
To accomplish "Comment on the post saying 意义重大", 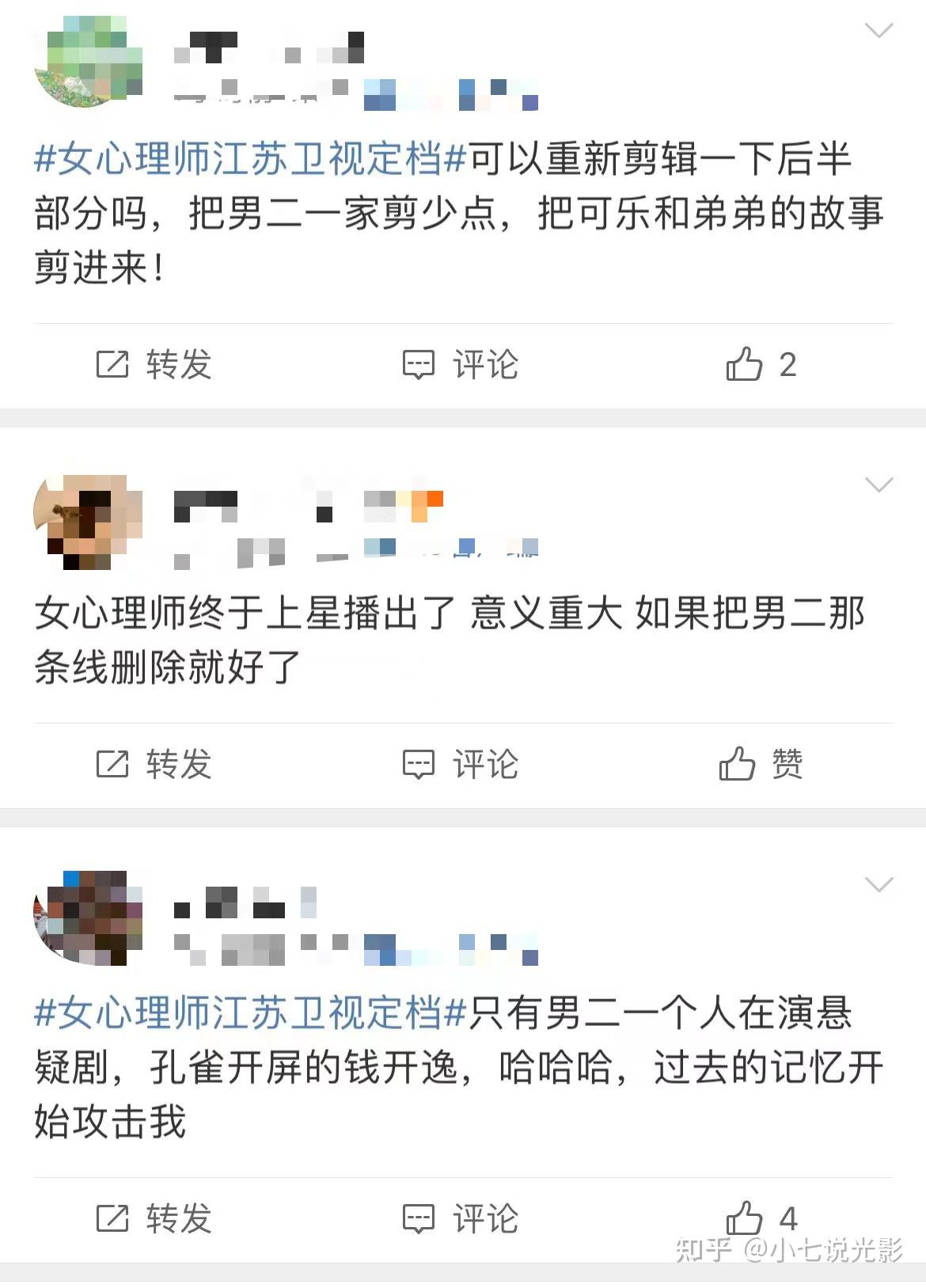I will point(461,764).
